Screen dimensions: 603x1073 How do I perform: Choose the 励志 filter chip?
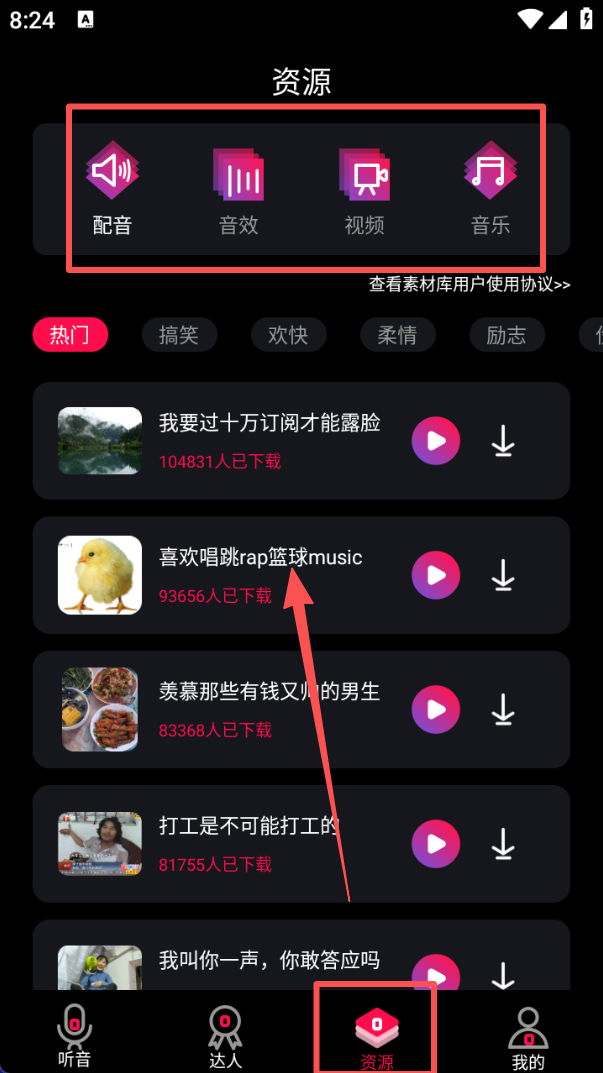pos(506,335)
